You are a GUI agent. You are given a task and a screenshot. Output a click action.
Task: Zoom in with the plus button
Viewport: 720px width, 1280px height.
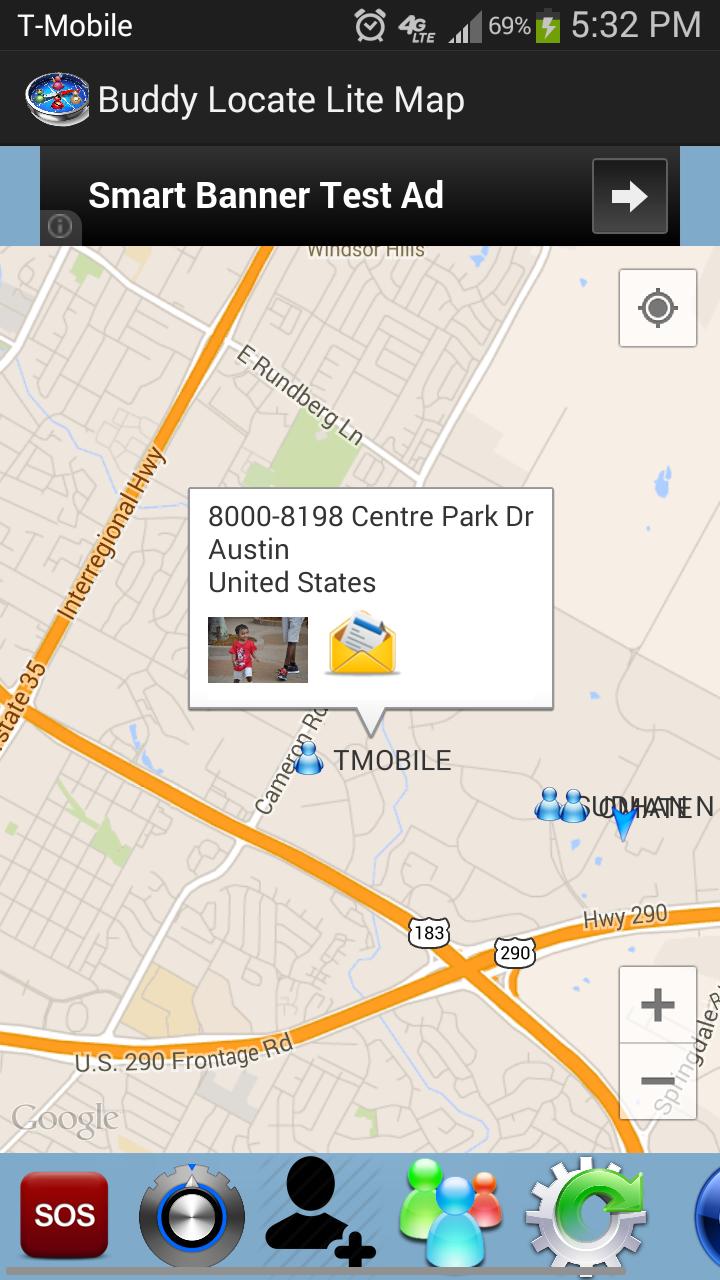point(657,1004)
